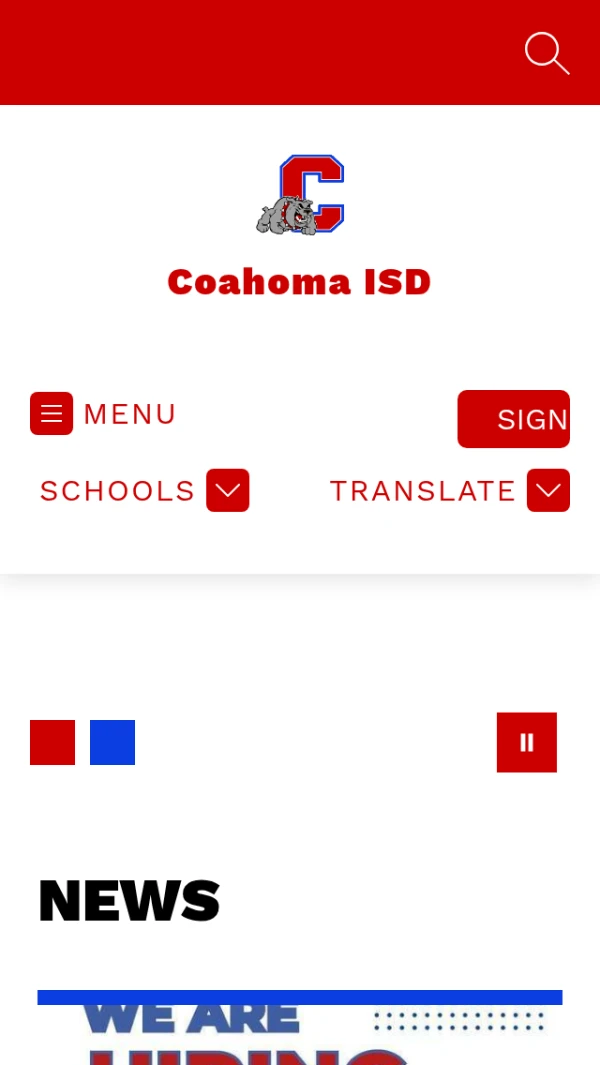Expand the TRANSLATE dropdown
Screen dimensions: 600x1065
(548, 490)
